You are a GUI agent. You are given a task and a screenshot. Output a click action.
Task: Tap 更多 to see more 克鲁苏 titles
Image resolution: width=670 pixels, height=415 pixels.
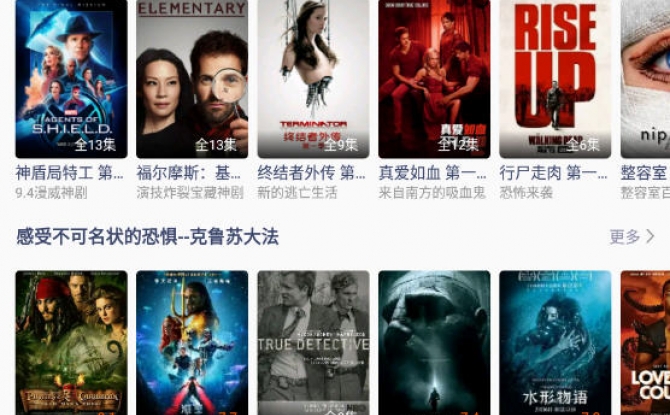point(632,237)
